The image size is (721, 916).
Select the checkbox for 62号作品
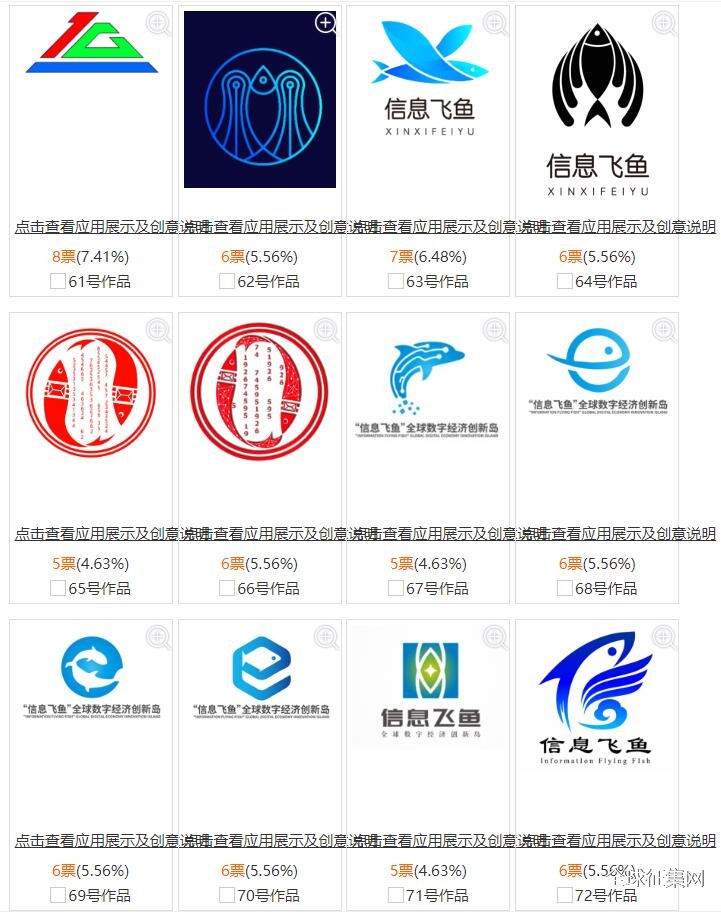pyautogui.click(x=227, y=282)
